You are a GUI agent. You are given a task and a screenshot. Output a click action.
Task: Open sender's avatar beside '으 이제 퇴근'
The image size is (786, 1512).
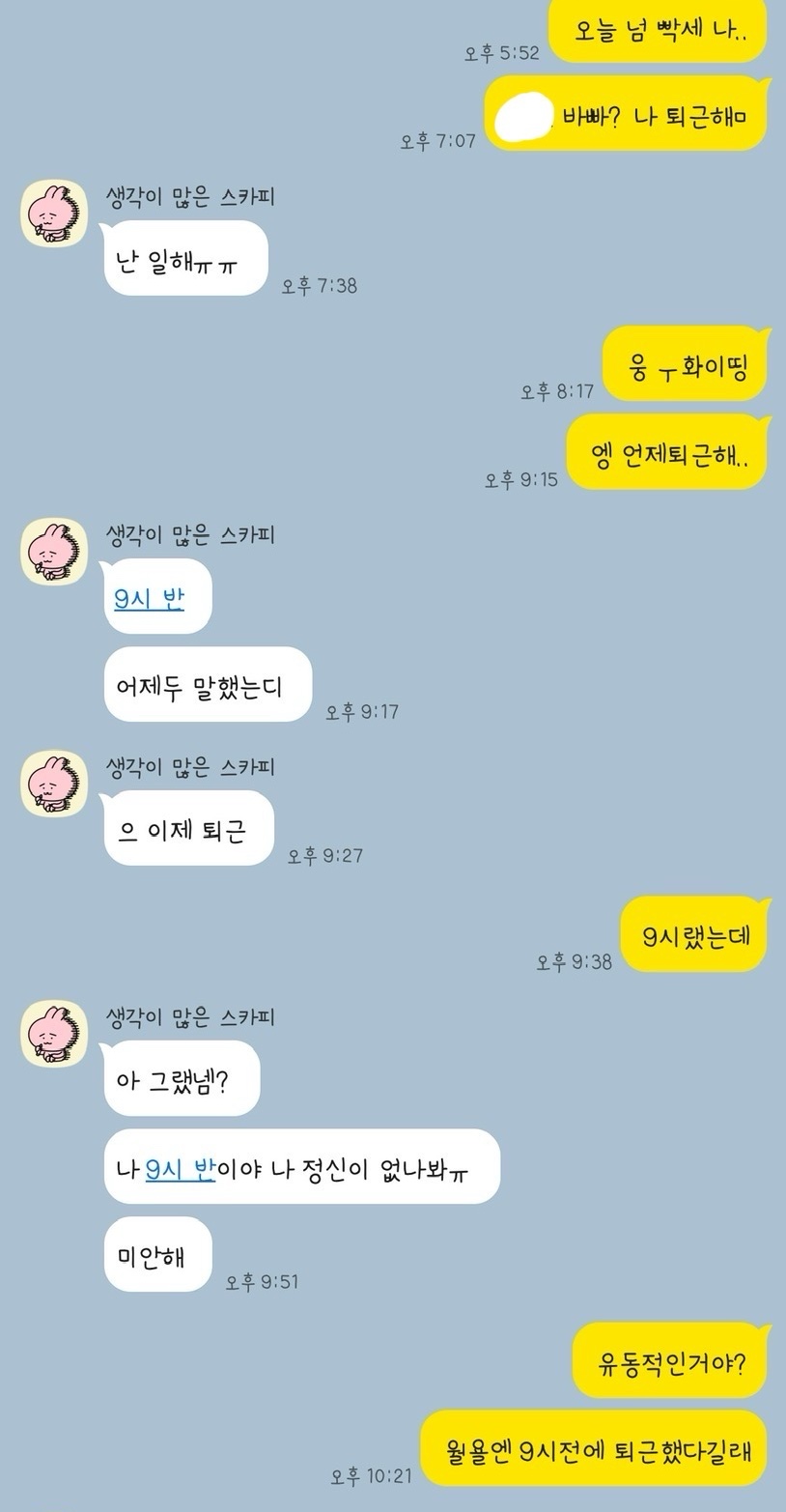click(x=54, y=783)
